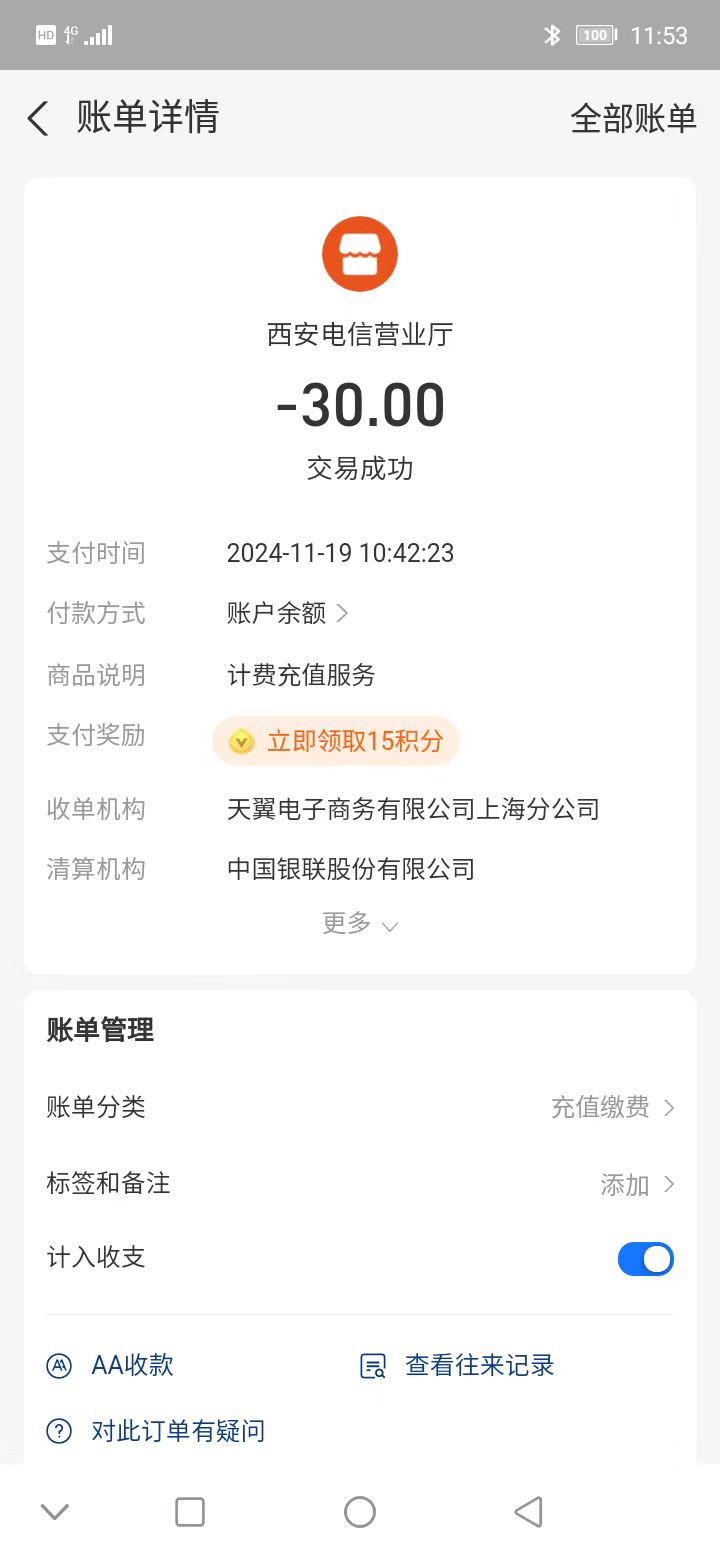Open the 西安电信营业厅 merchant icon
Image resolution: width=720 pixels, height=1560 pixels.
point(360,254)
